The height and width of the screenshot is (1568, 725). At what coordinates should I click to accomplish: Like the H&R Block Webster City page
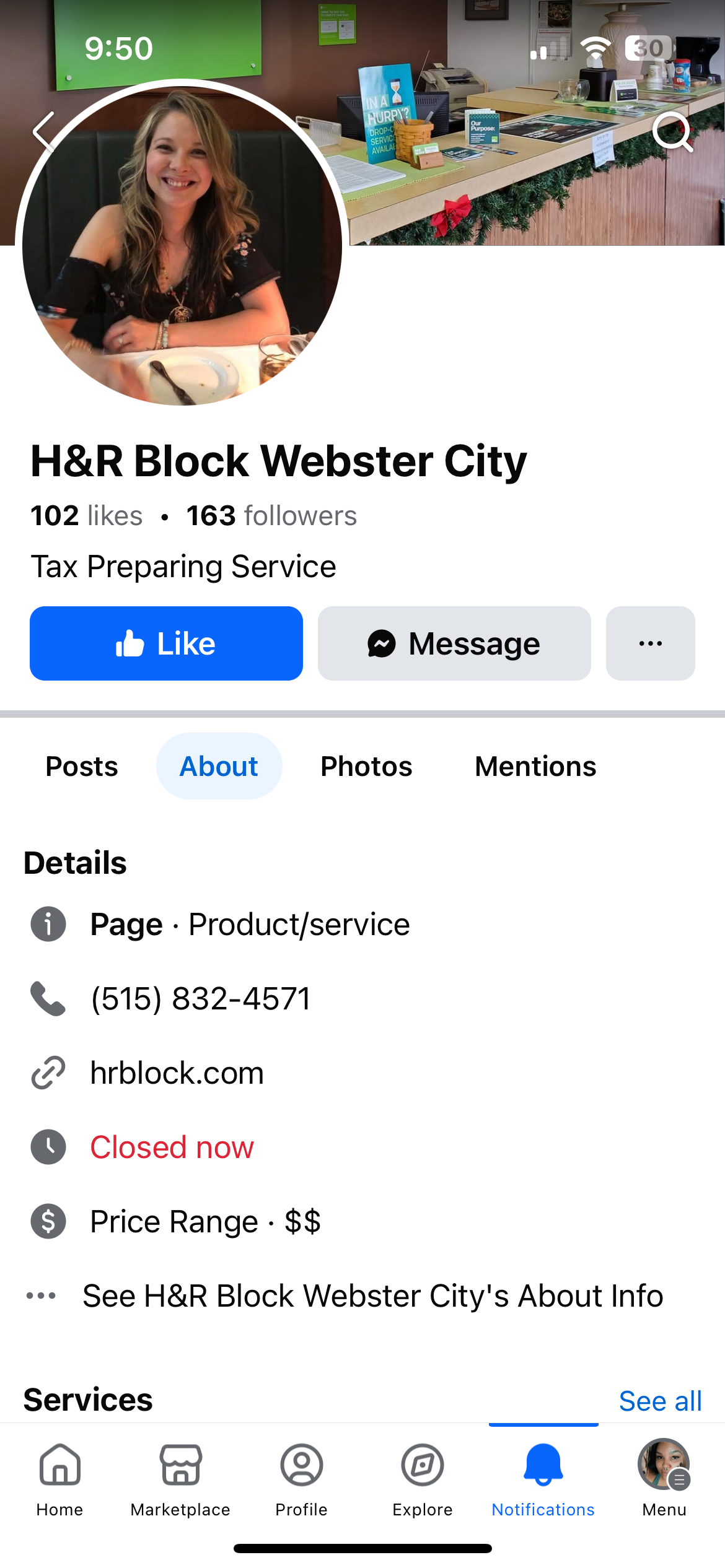pos(166,643)
